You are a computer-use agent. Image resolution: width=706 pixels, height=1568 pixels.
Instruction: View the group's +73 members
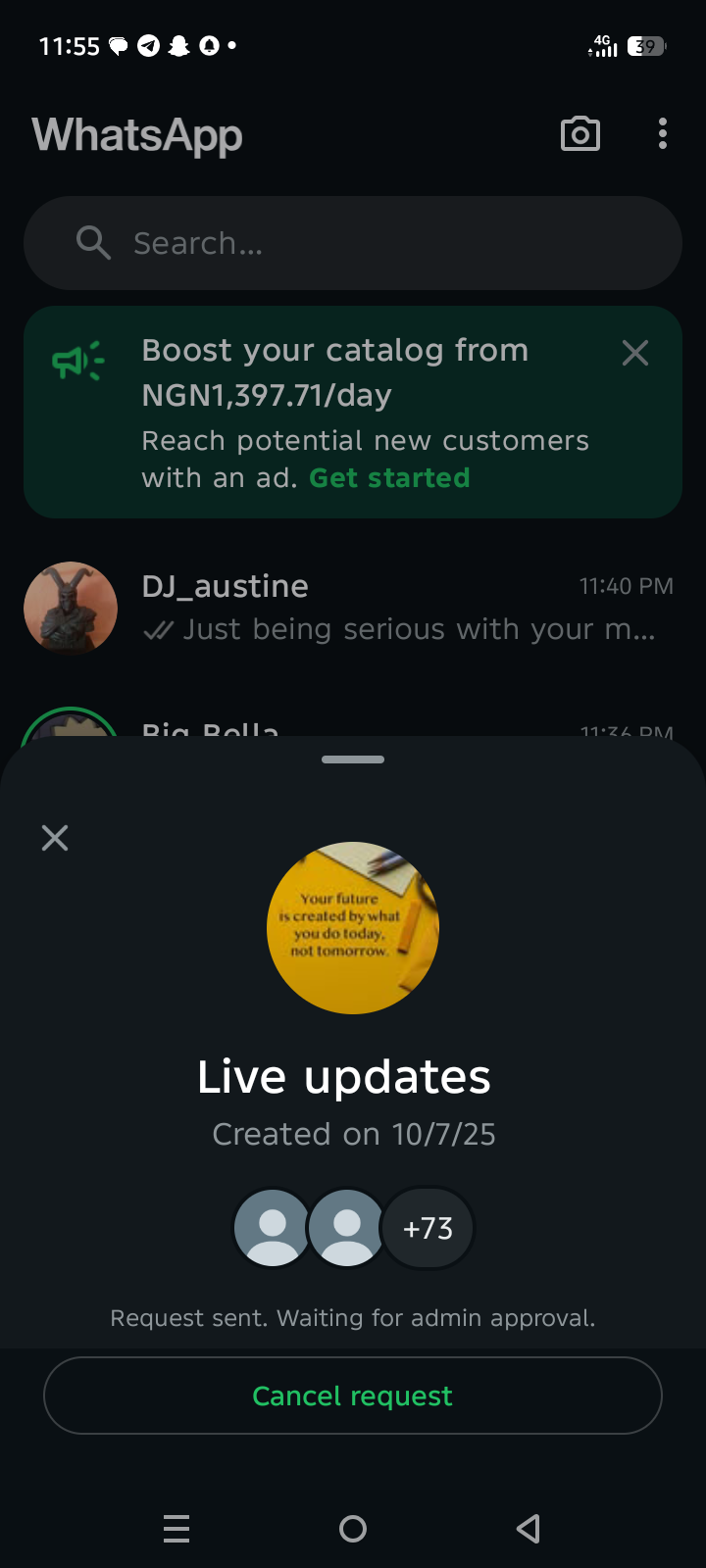pyautogui.click(x=428, y=1228)
